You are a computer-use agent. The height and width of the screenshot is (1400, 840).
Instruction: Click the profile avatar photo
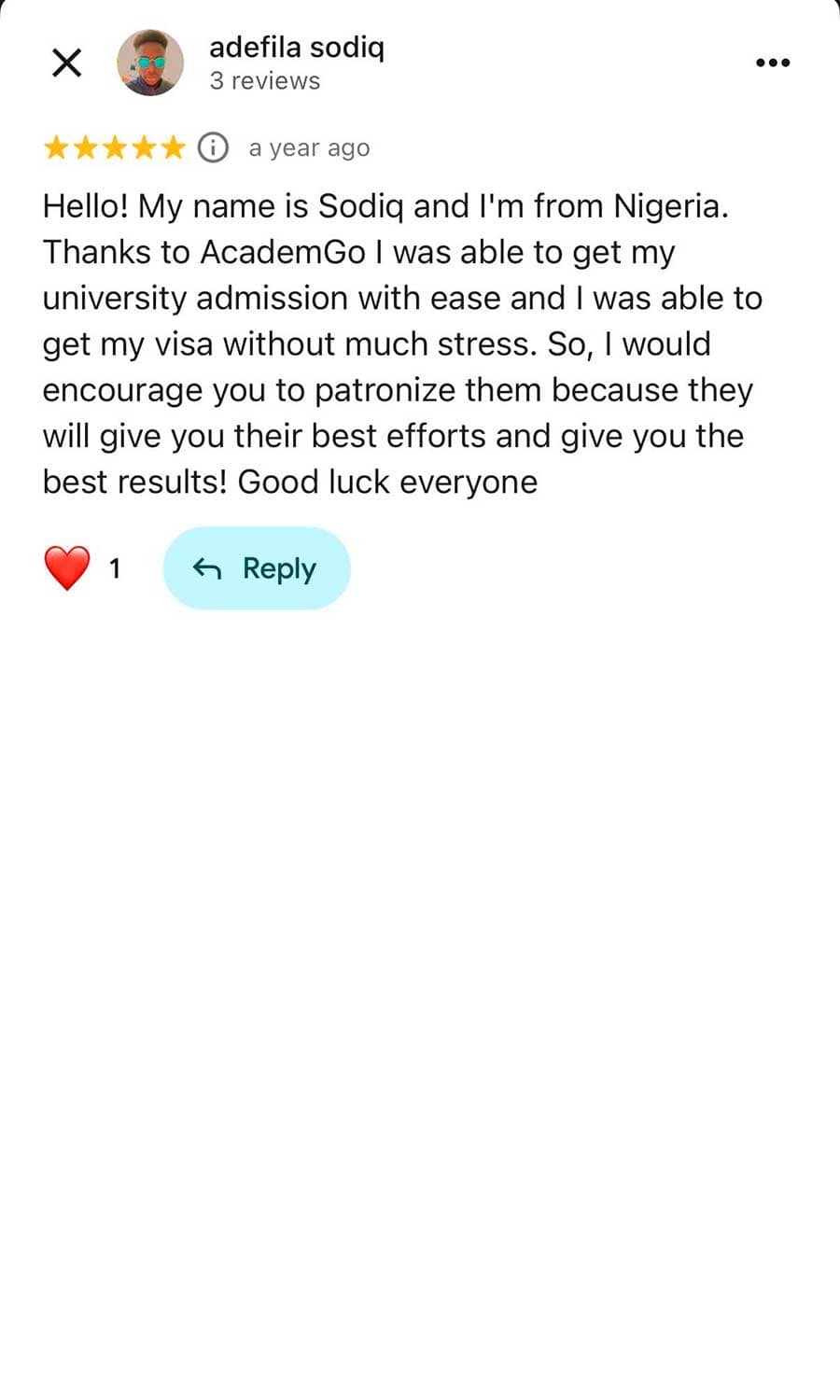150,62
